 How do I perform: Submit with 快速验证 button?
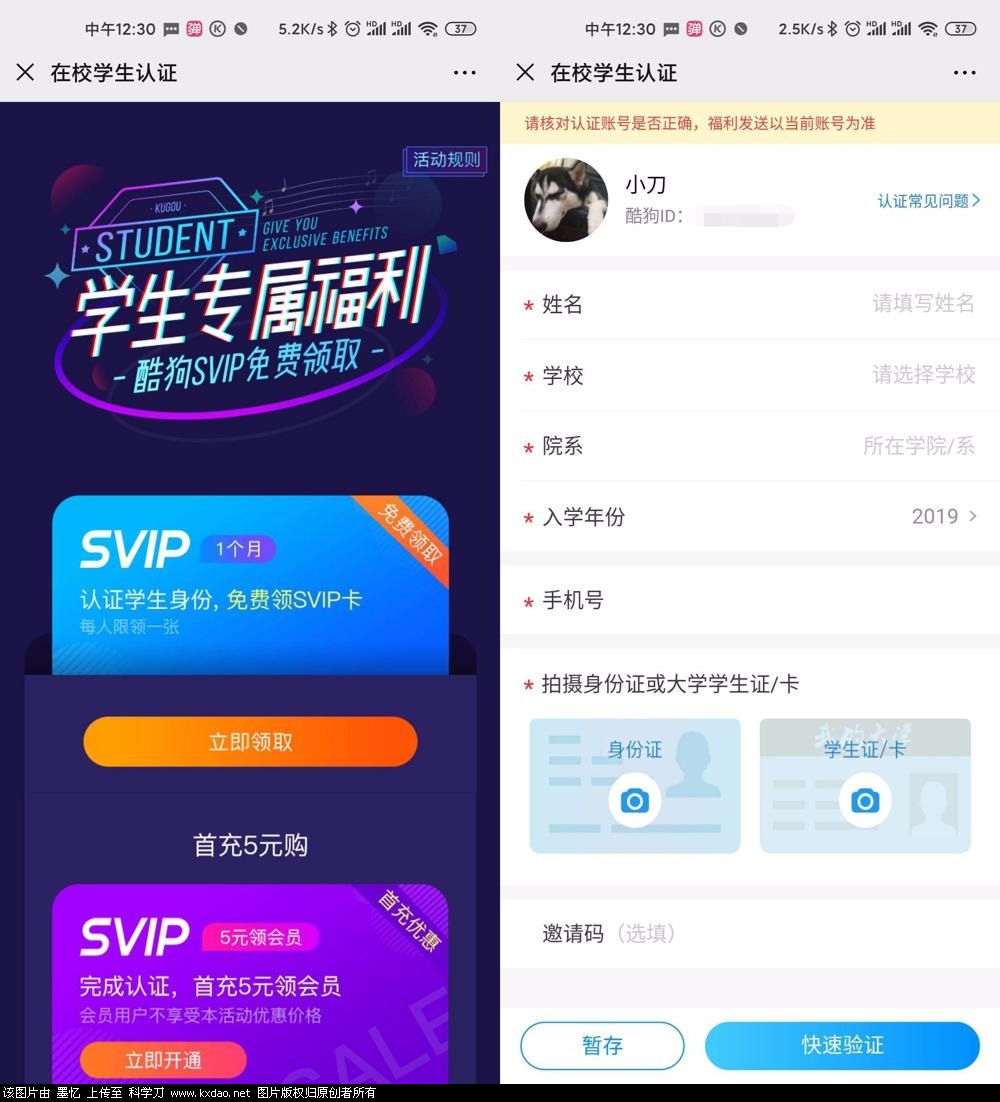(842, 1046)
